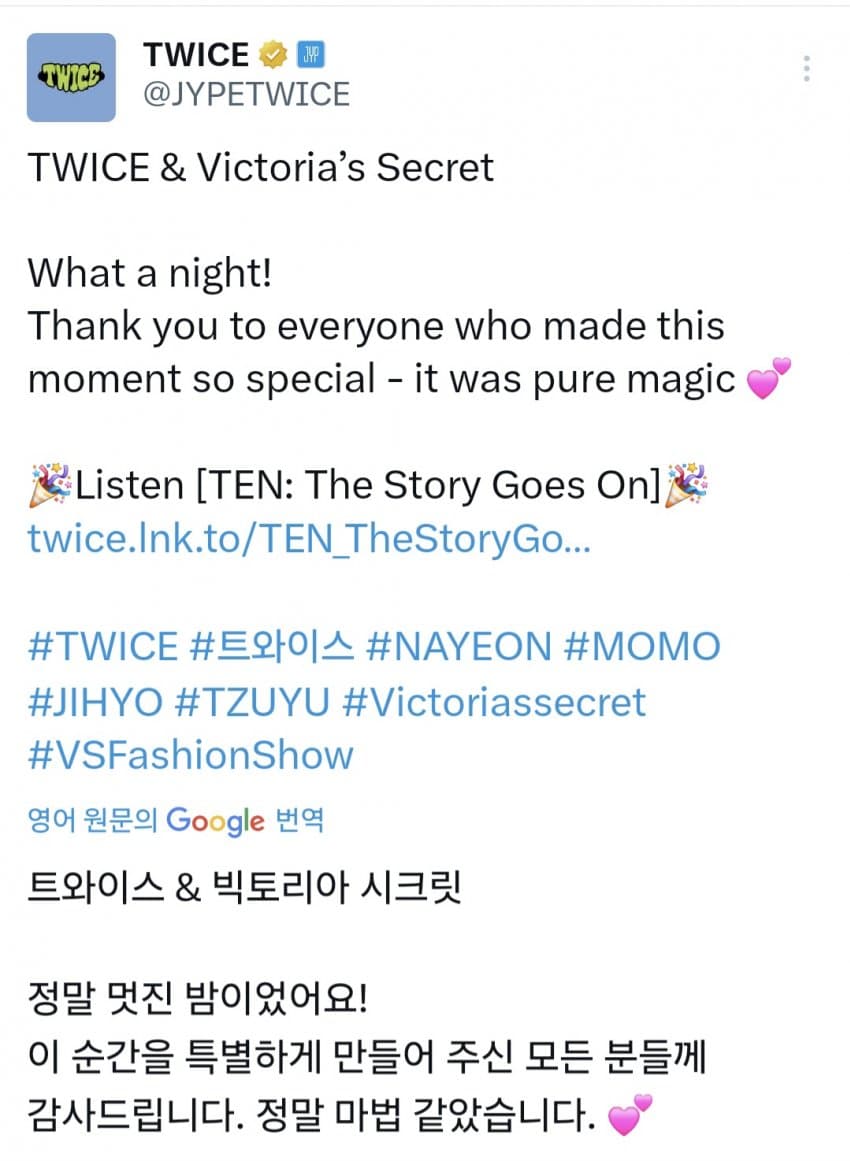Open TWICE profile picture
Image resolution: width=850 pixels, height=1161 pixels.
pyautogui.click(x=71, y=78)
